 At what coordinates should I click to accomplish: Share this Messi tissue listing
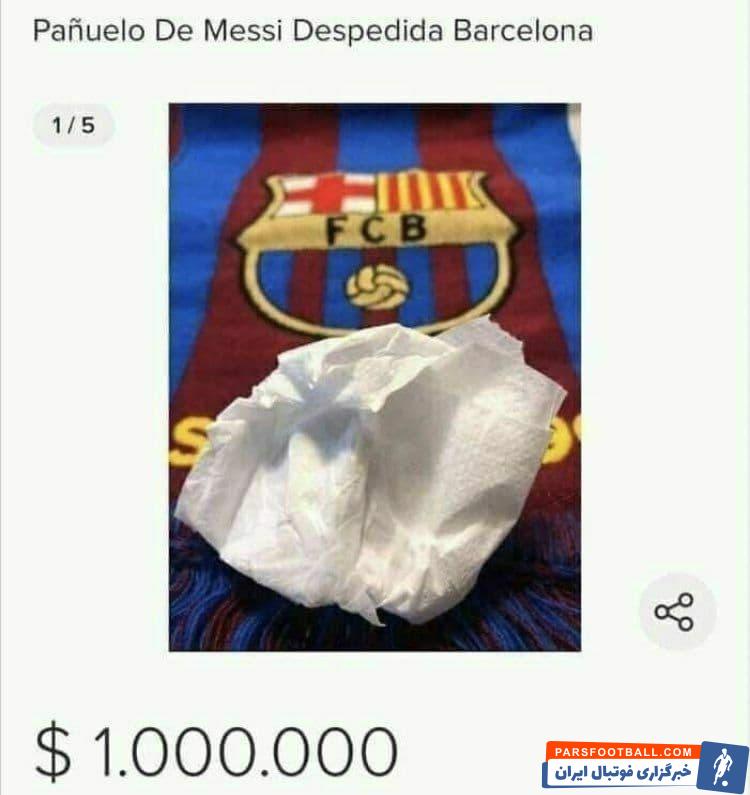click(676, 612)
